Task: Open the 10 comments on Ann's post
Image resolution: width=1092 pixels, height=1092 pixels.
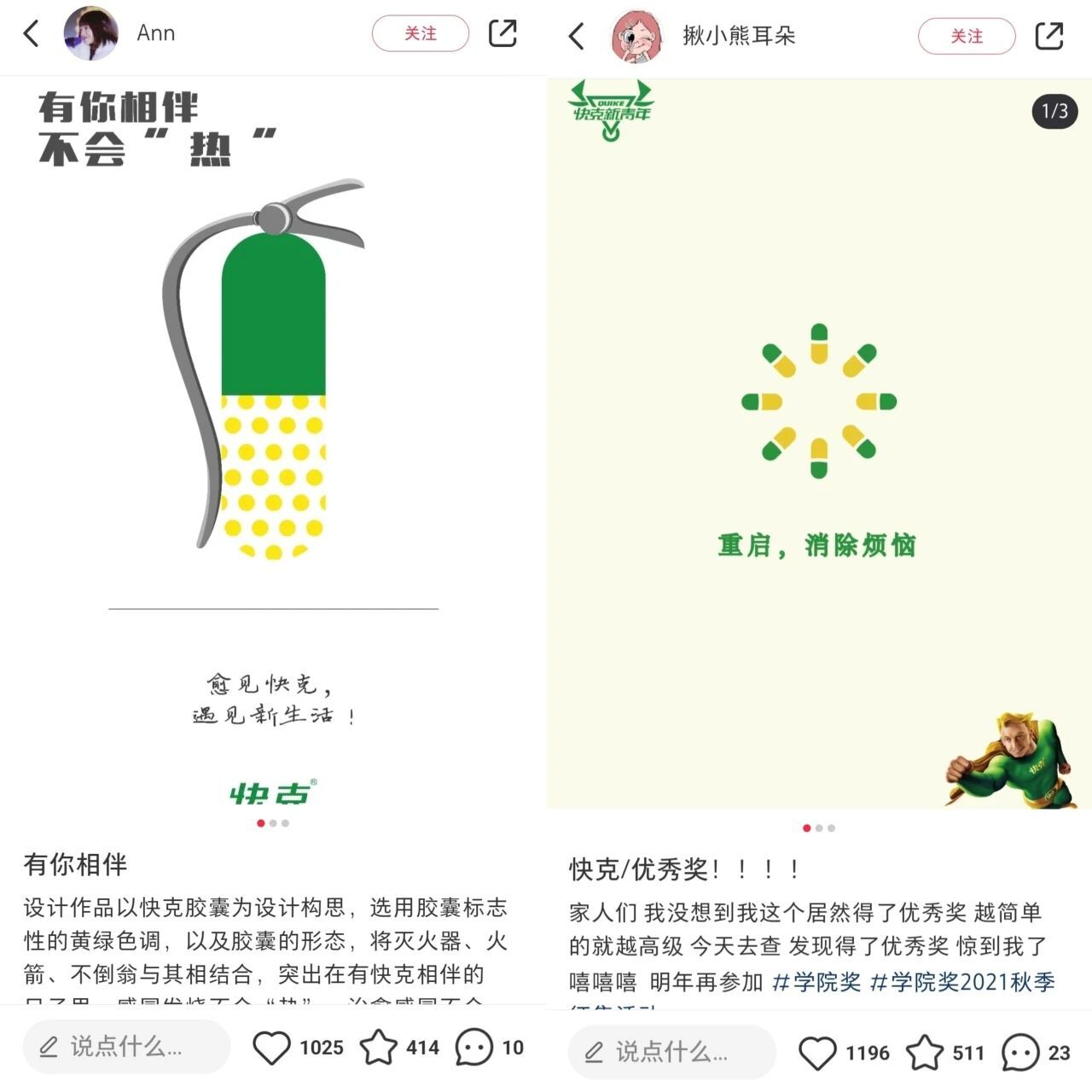Action: [474, 1048]
